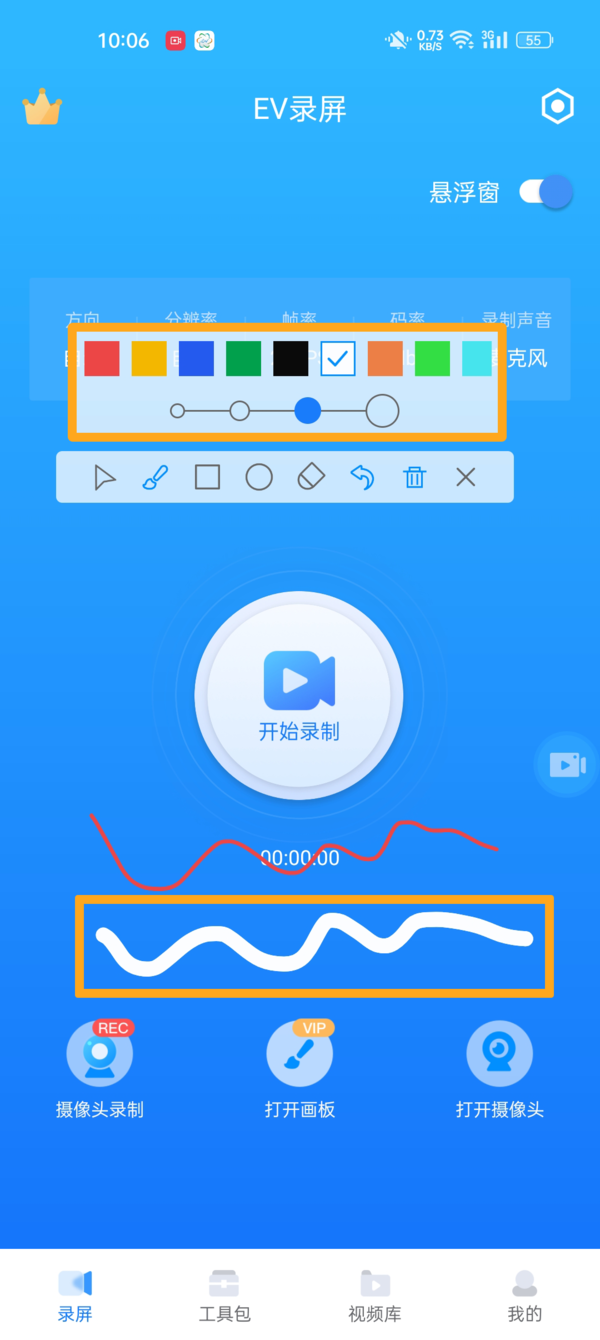Select the arrow pointer tool
600x1340 pixels.
pyautogui.click(x=104, y=477)
